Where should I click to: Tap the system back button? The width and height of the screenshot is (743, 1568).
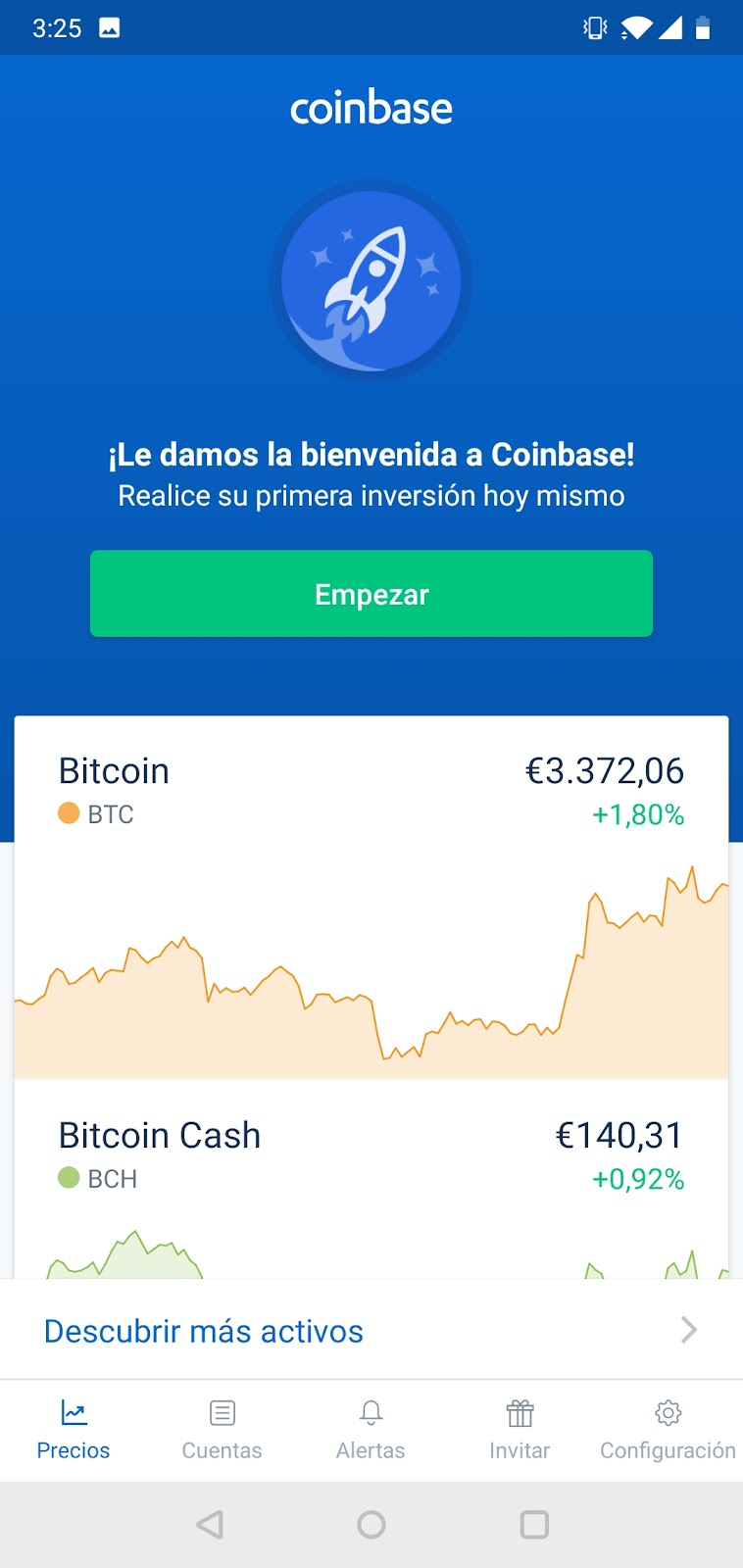coord(210,1524)
